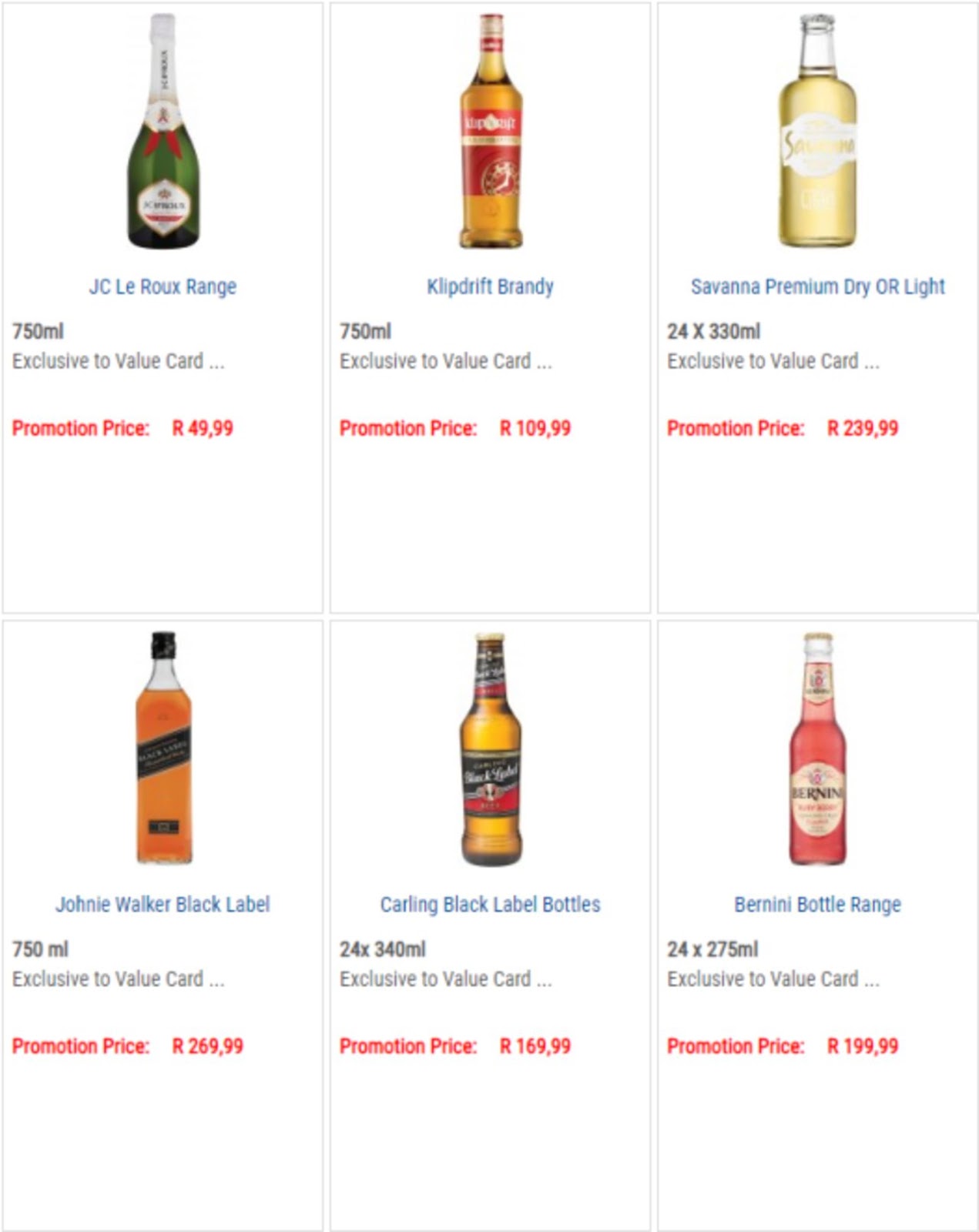The height and width of the screenshot is (1232, 979).
Task: View Carling Black Label Bottles deal
Action: click(490, 904)
